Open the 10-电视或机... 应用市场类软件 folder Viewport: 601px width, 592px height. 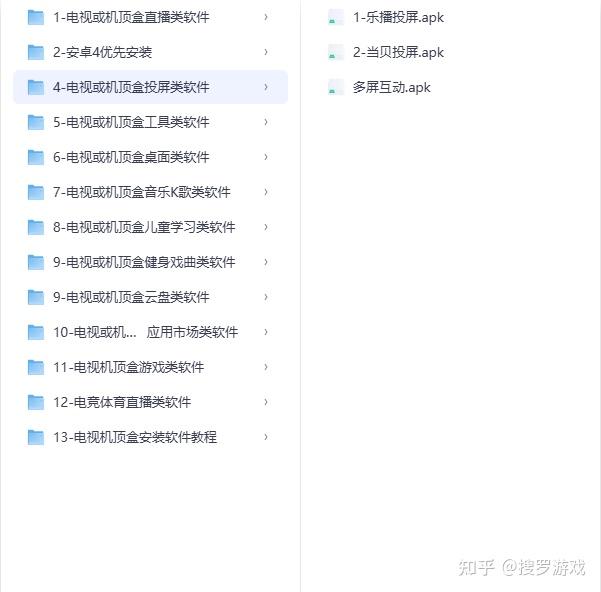[x=145, y=332]
